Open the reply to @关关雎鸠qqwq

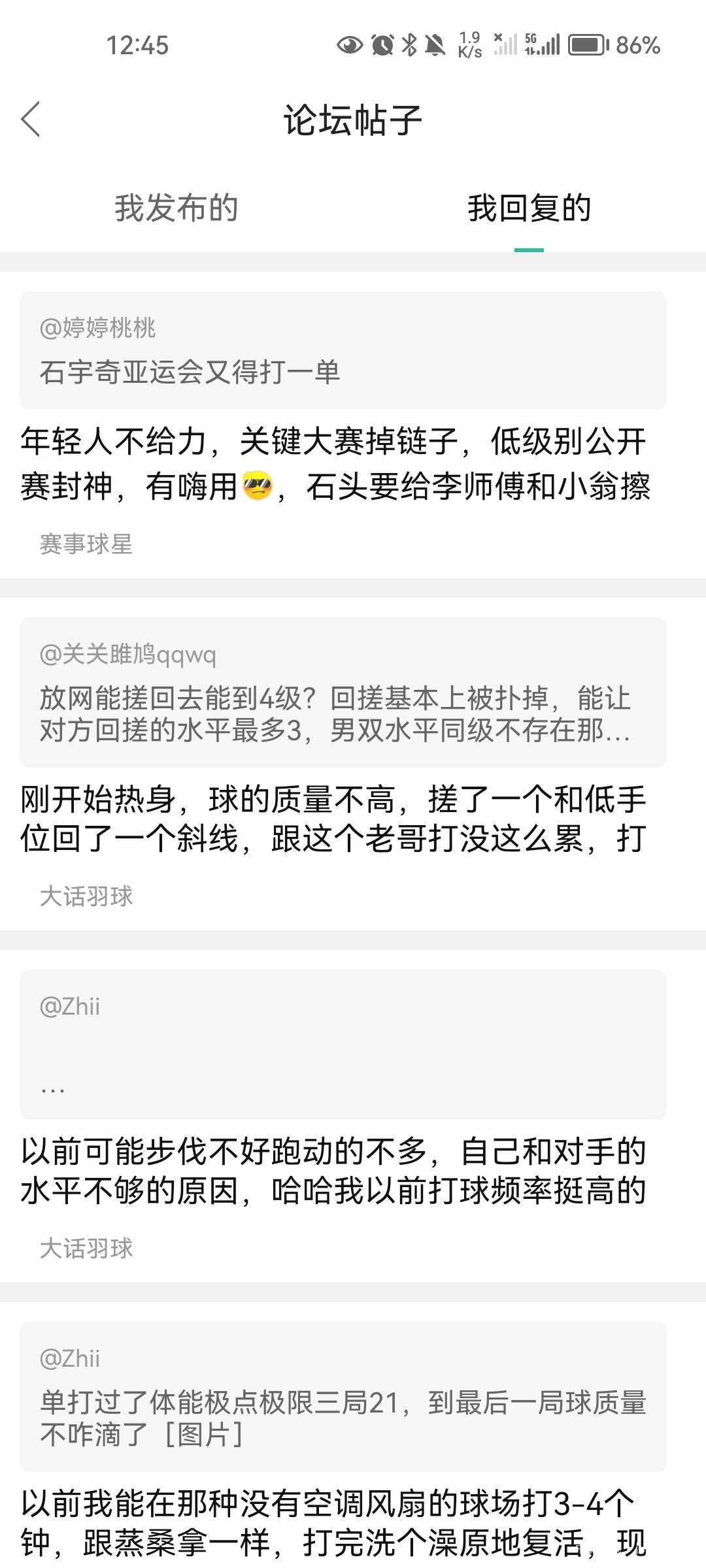pos(335,819)
